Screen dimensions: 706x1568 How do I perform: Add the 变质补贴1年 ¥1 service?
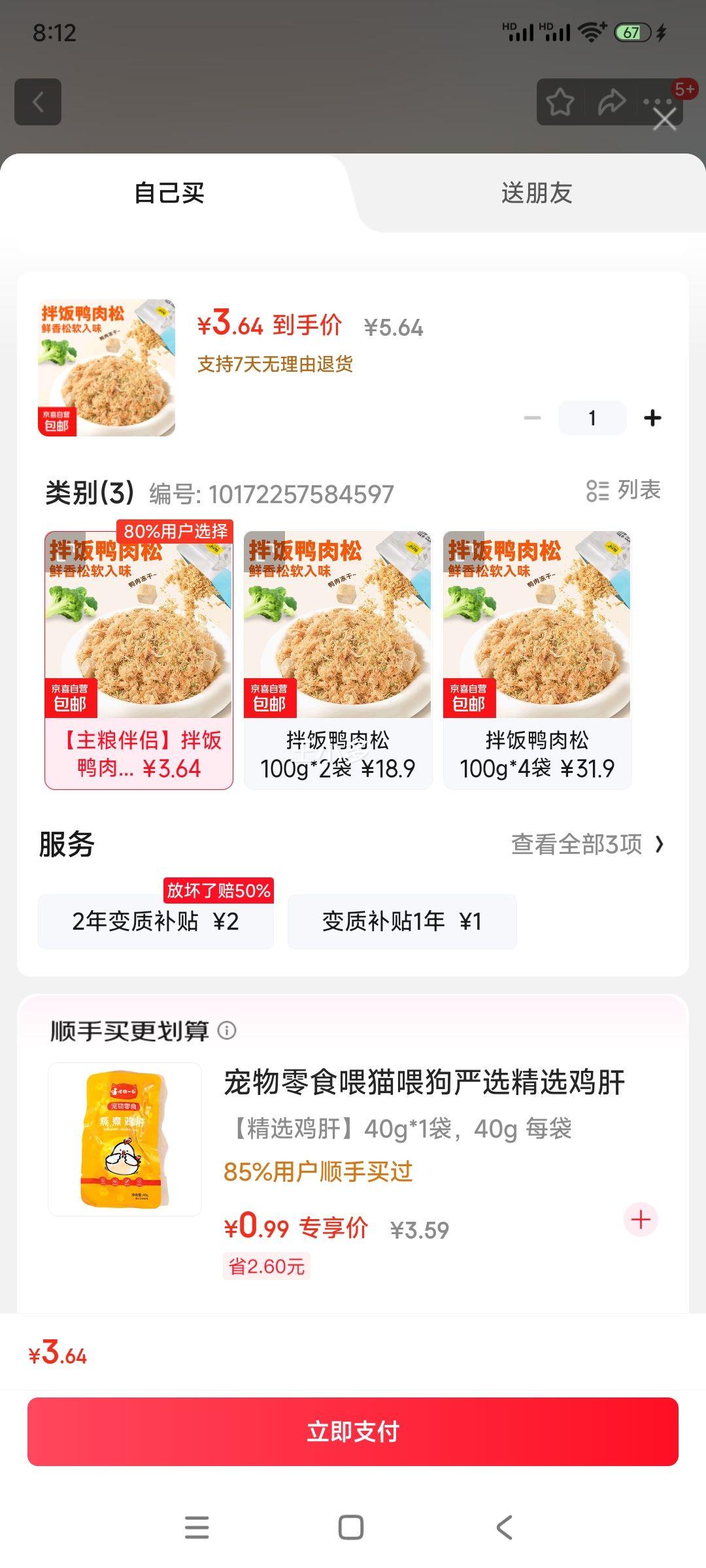pos(402,921)
